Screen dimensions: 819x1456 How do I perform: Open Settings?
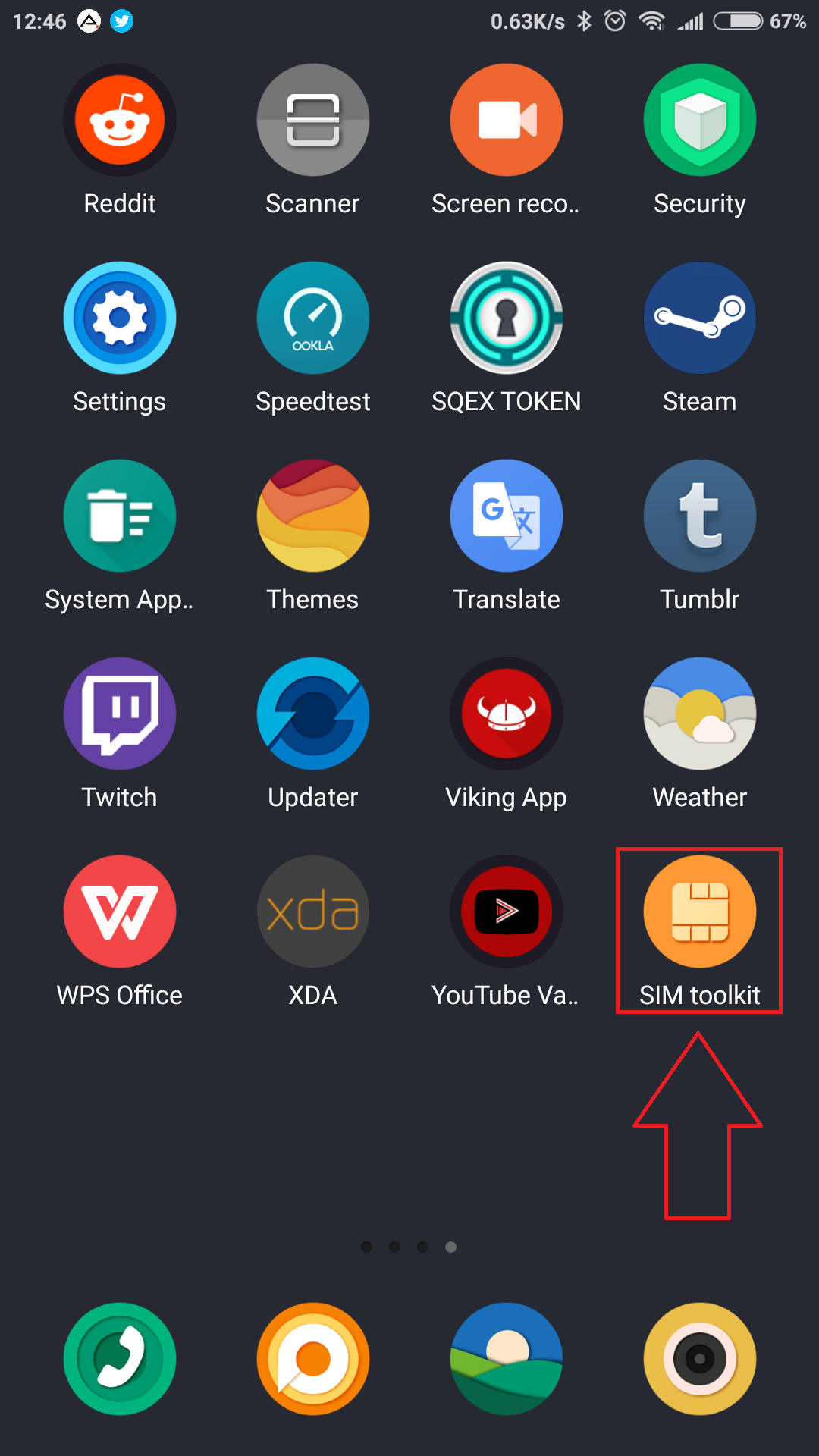point(120,318)
